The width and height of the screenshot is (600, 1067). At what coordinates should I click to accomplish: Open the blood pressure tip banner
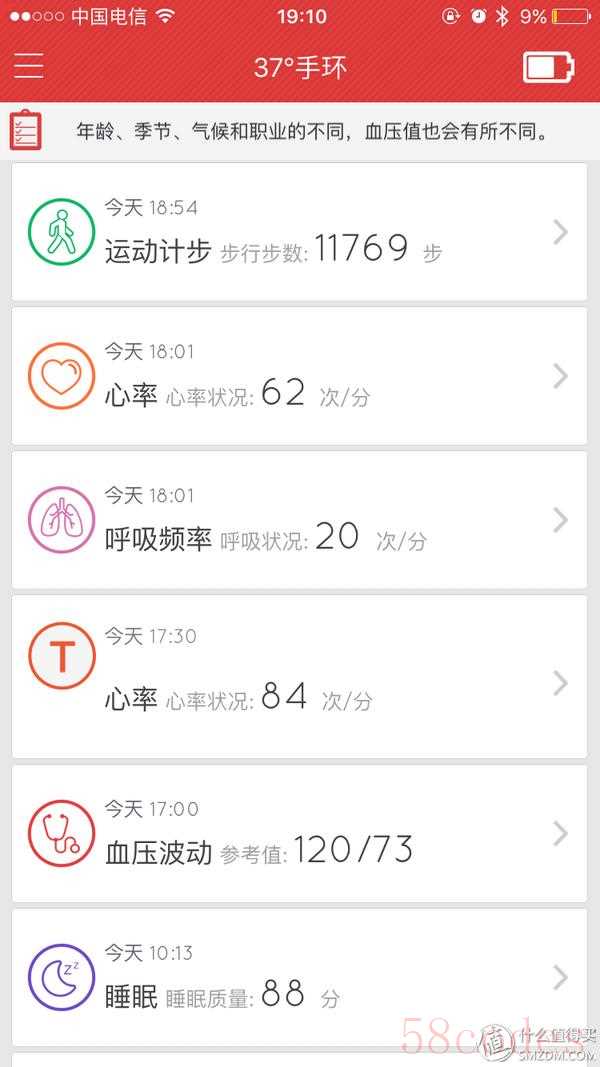[300, 131]
